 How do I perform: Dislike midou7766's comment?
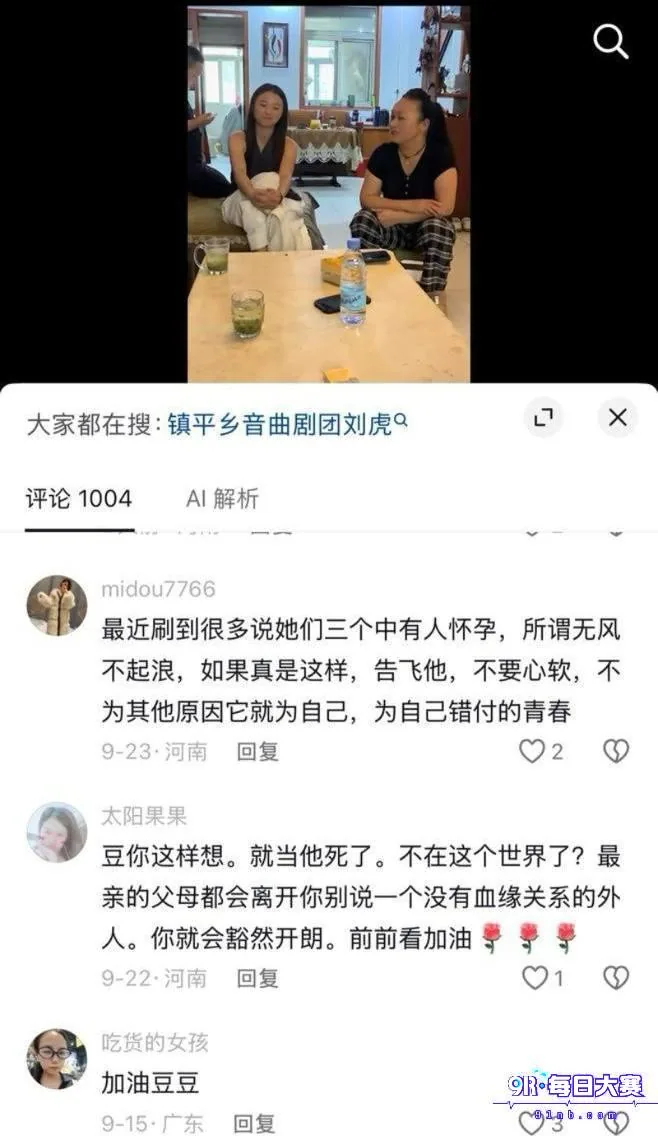(616, 751)
